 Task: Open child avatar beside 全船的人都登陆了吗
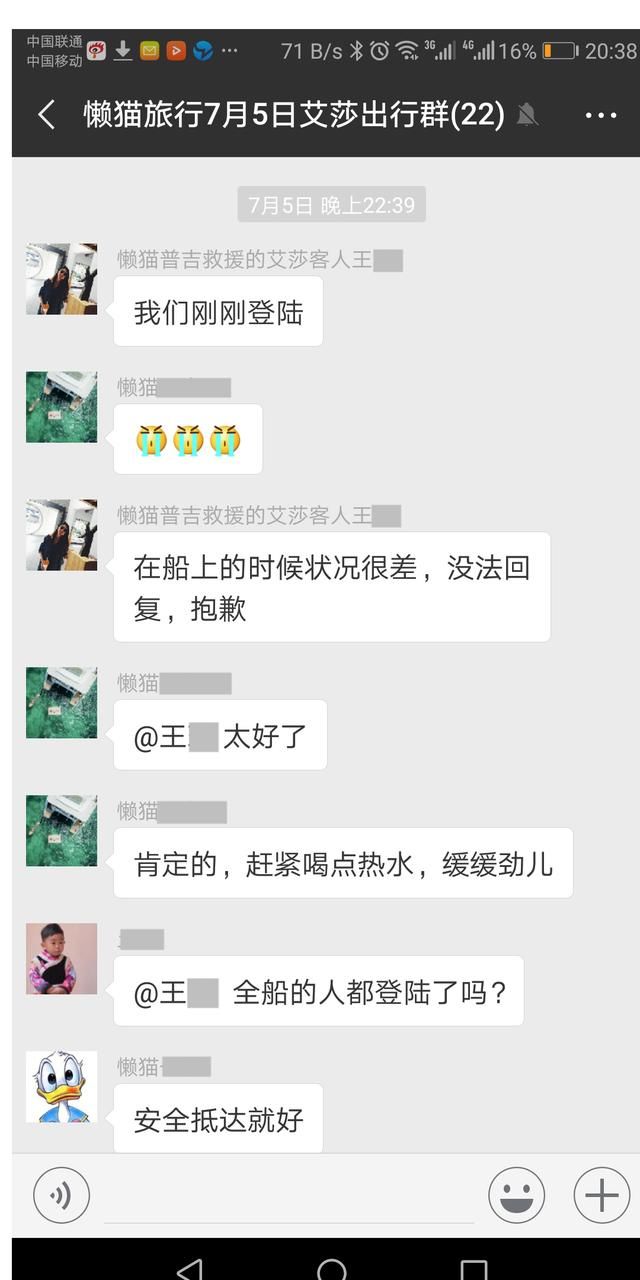pos(62,959)
